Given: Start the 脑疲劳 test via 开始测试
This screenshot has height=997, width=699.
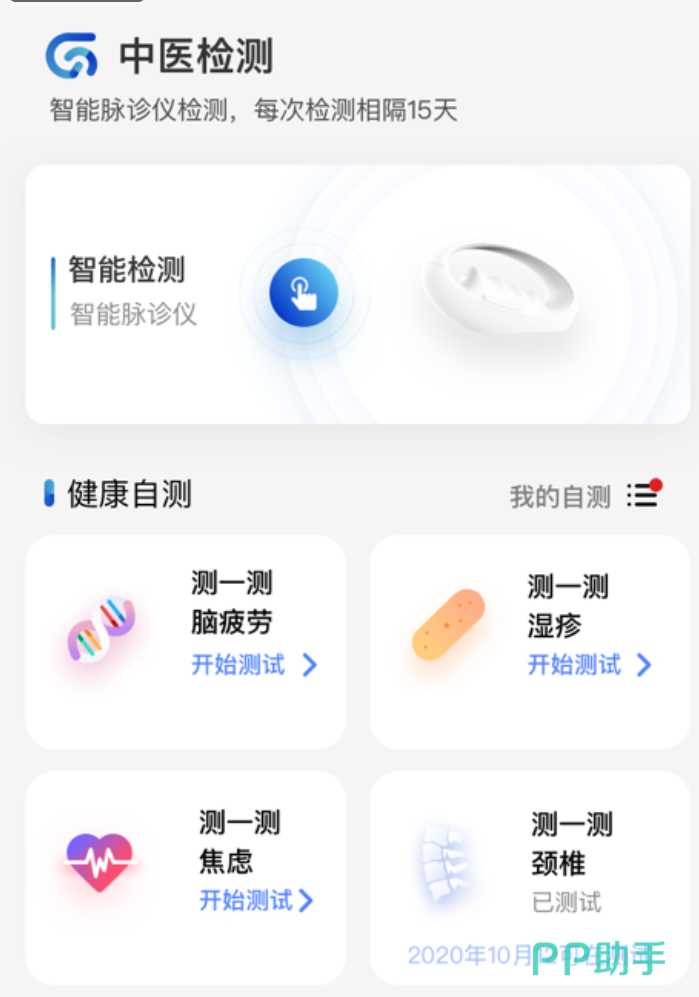Looking at the screenshot, I should pyautogui.click(x=253, y=665).
